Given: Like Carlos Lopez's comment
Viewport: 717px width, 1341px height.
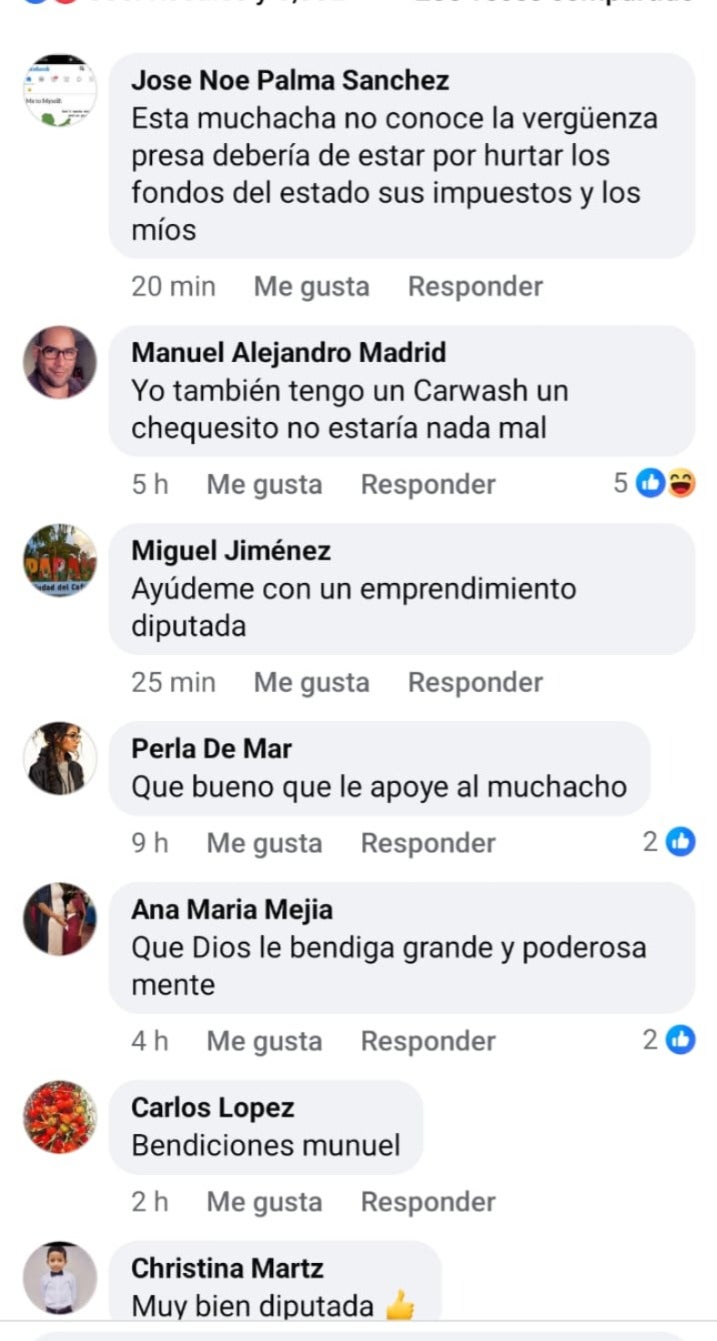Looking at the screenshot, I should click(x=264, y=1202).
